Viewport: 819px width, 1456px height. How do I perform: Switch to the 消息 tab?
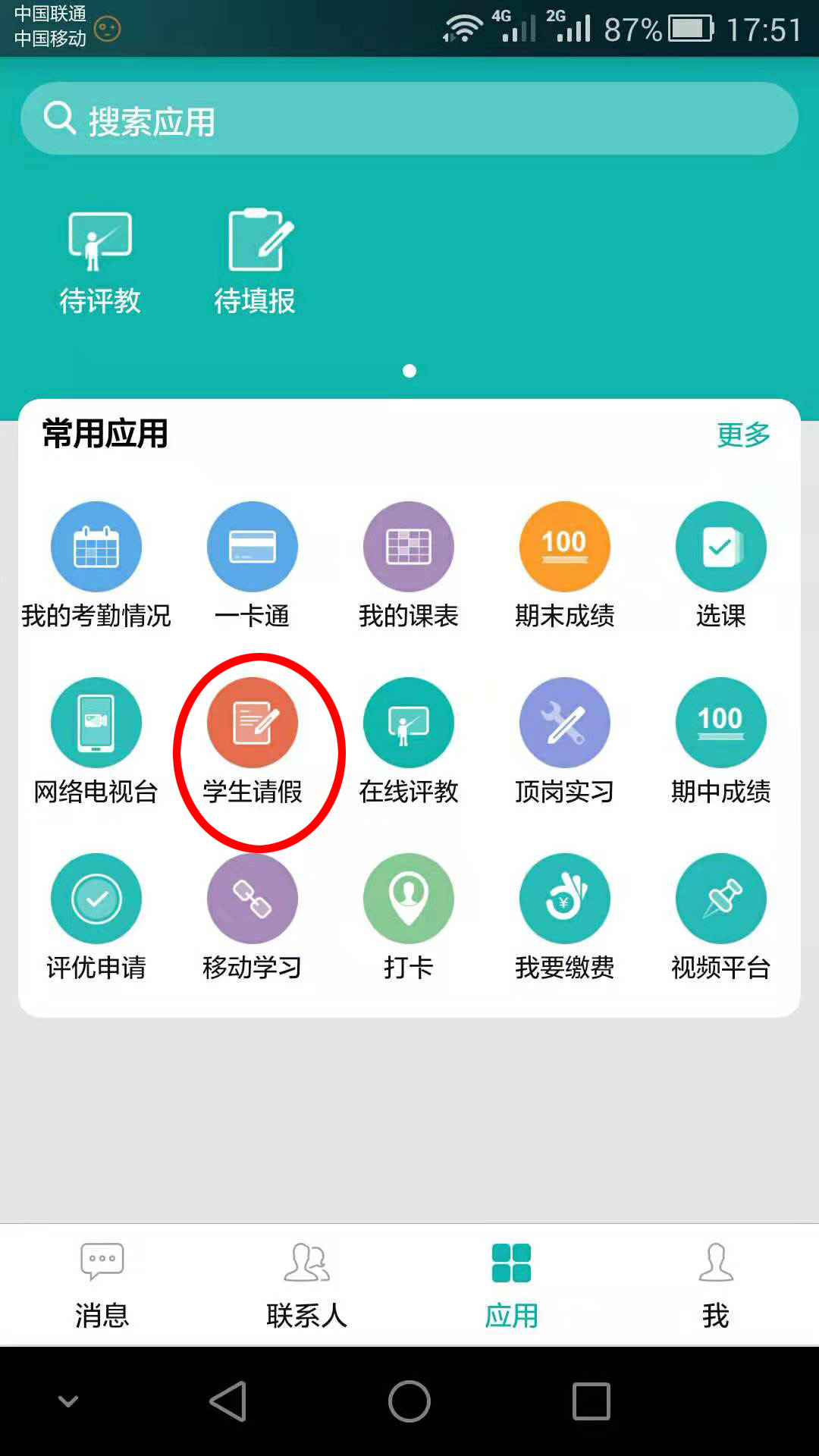pyautogui.click(x=102, y=1285)
